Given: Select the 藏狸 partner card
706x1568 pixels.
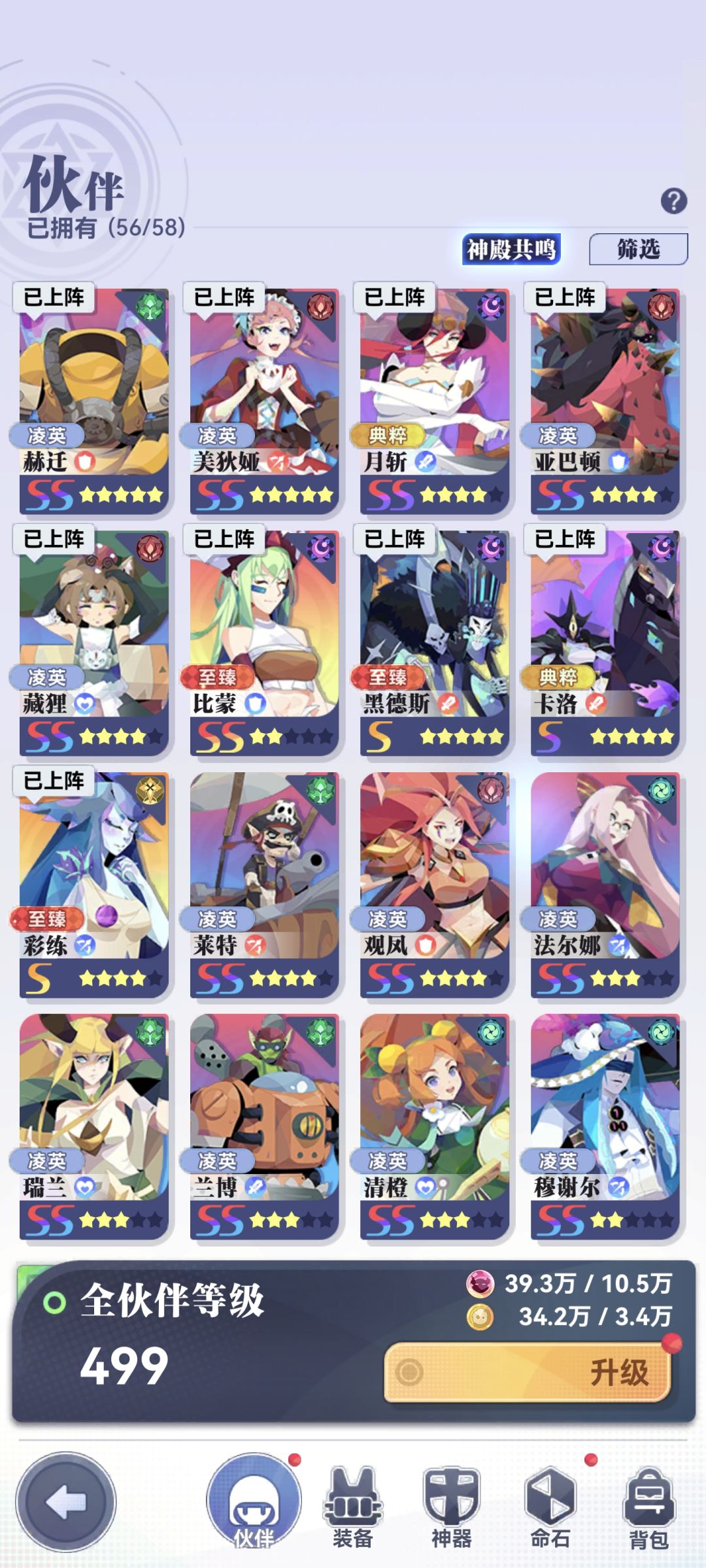Looking at the screenshot, I should pyautogui.click(x=93, y=642).
